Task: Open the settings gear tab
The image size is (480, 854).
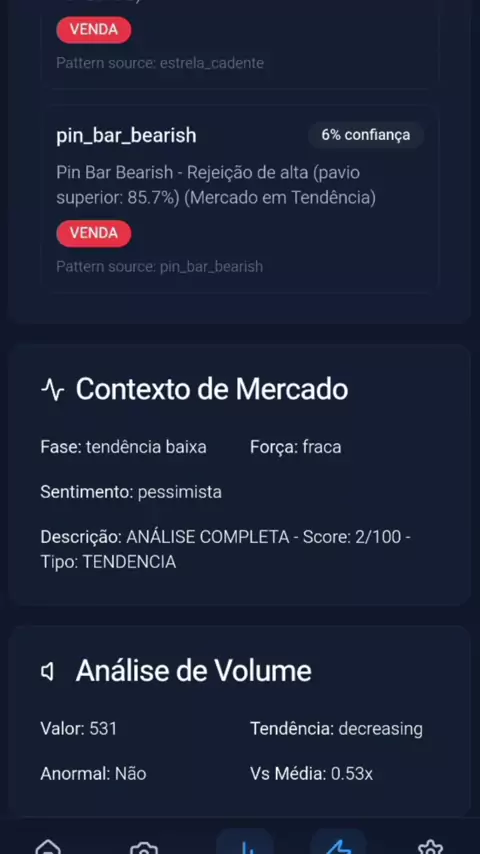Action: [430, 847]
